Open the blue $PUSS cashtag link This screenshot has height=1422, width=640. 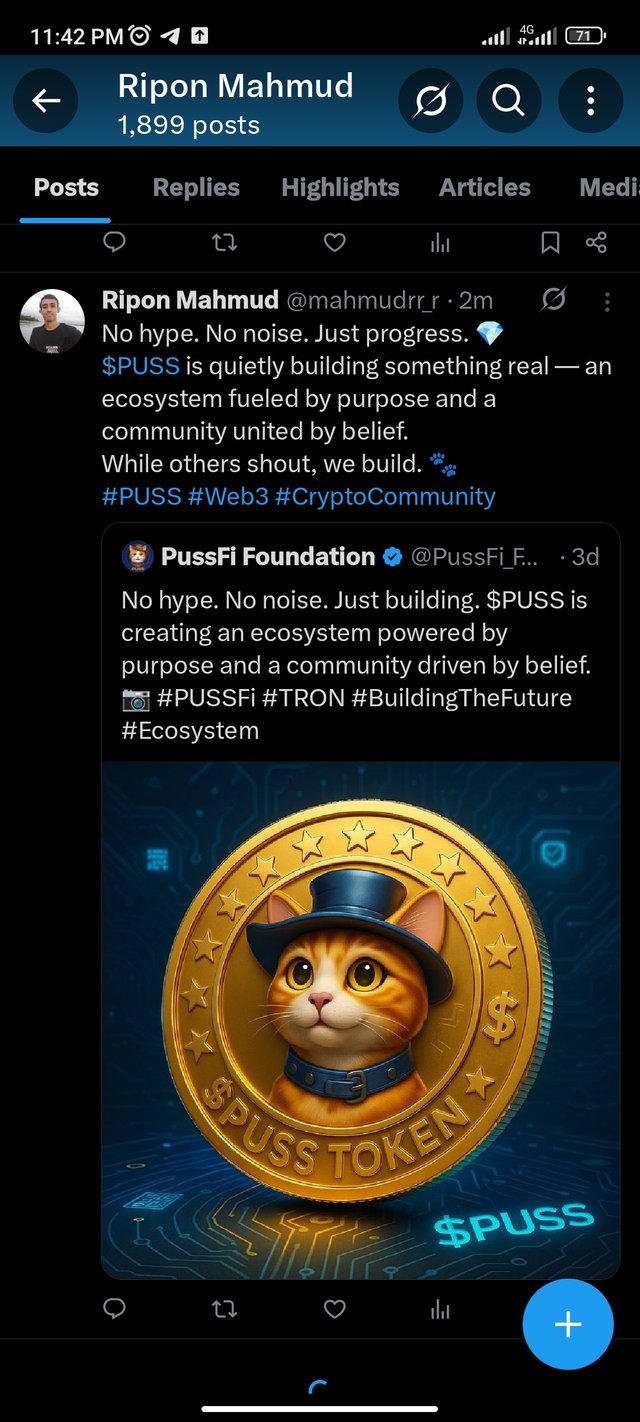(x=140, y=366)
